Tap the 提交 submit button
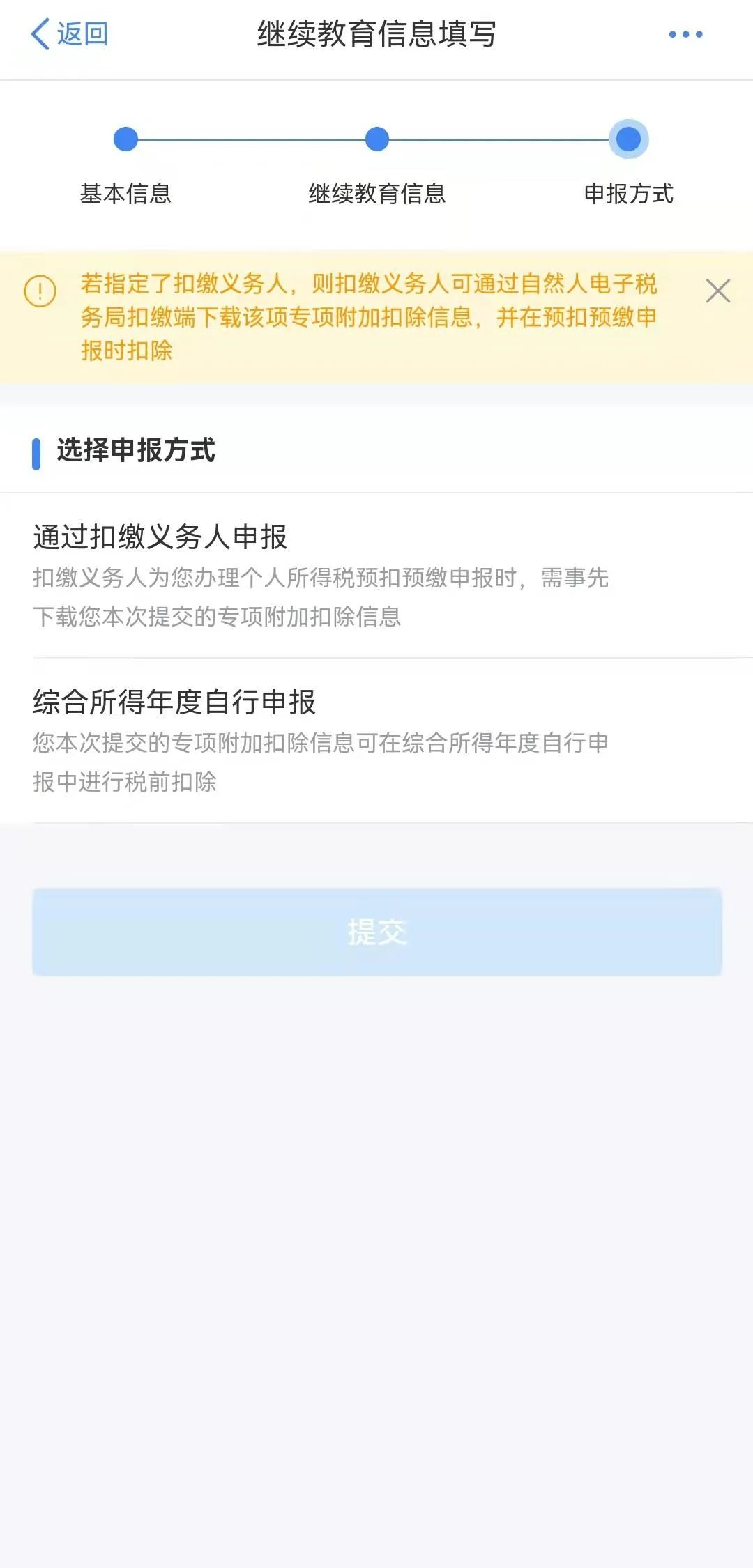 tap(376, 932)
